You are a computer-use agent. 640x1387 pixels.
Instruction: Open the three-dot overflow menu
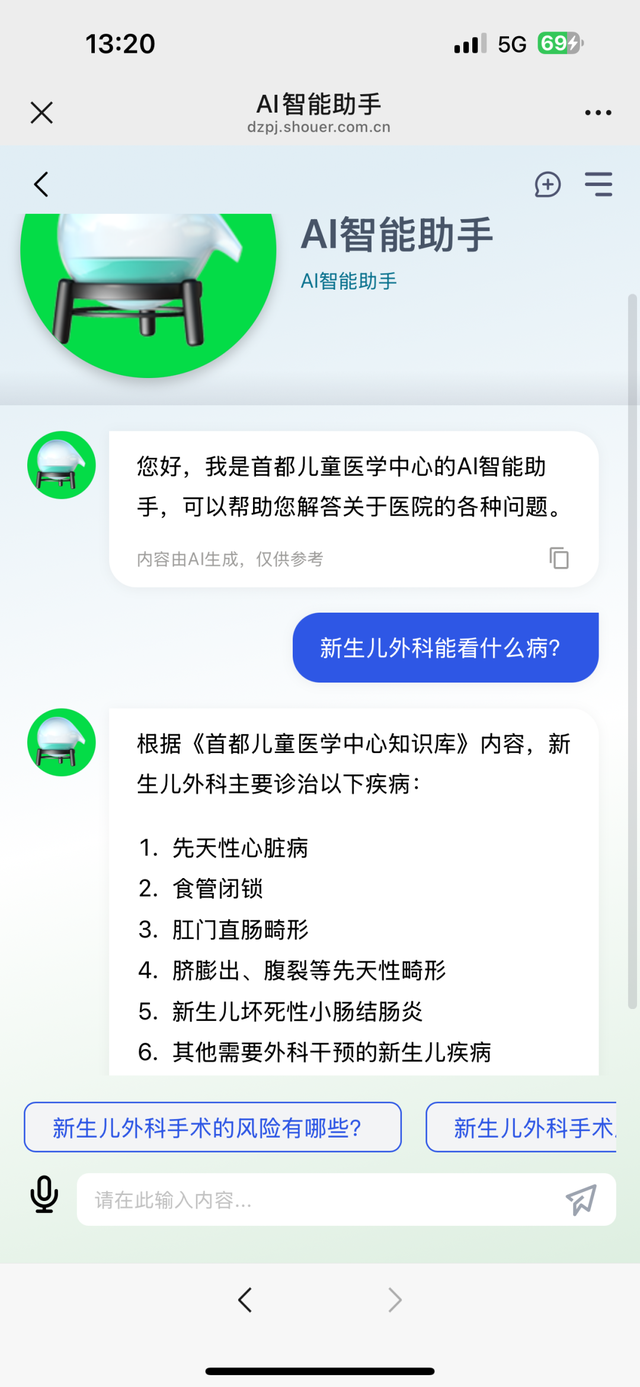pos(598,113)
